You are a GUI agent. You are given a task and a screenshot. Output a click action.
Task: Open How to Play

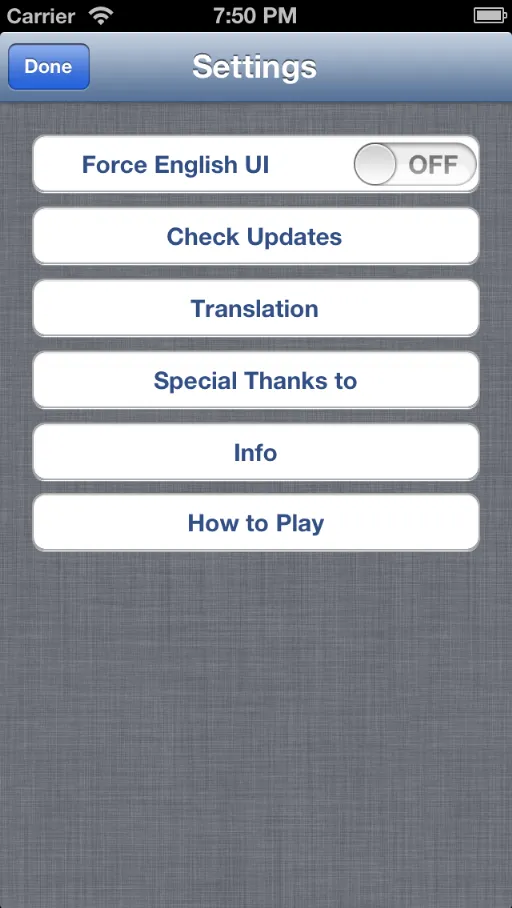[x=255, y=523]
